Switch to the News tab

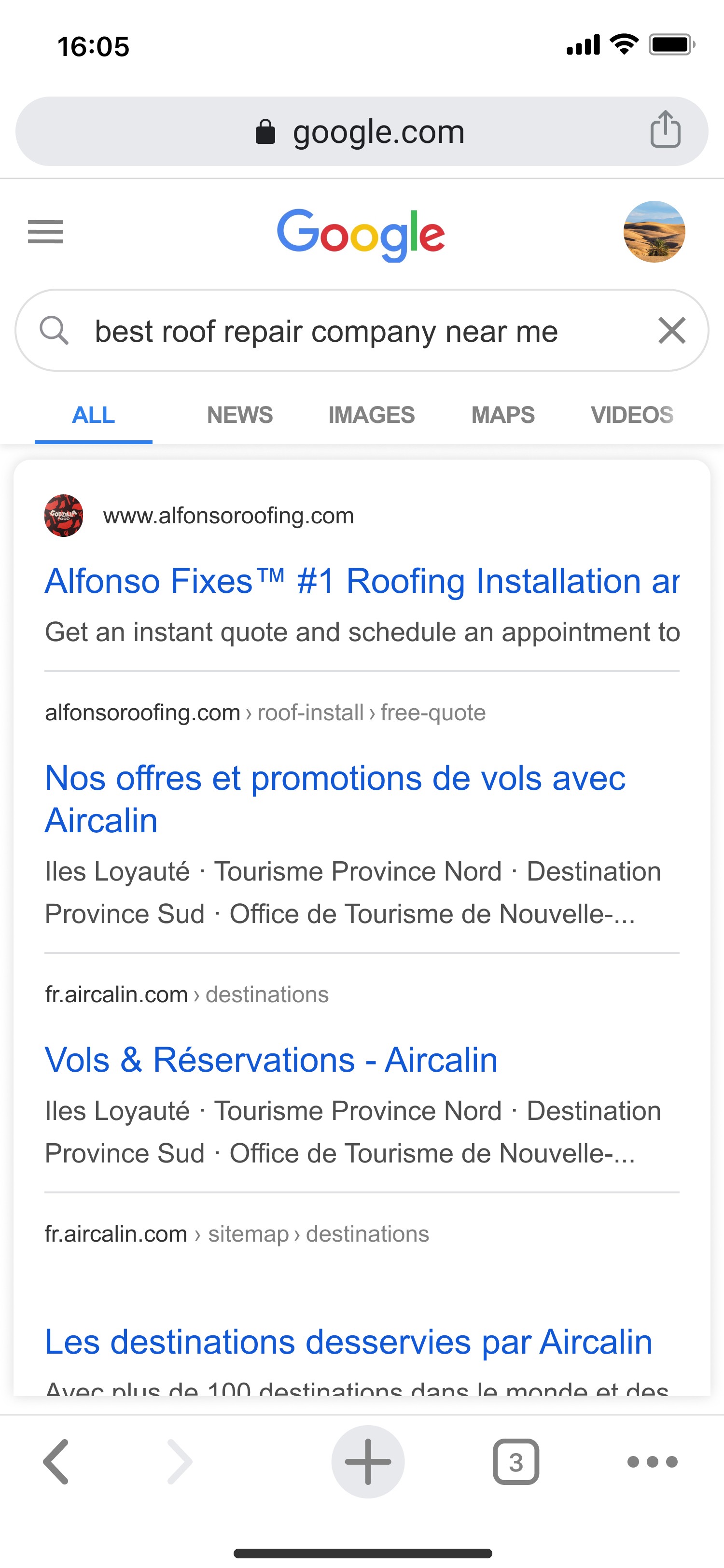[240, 415]
